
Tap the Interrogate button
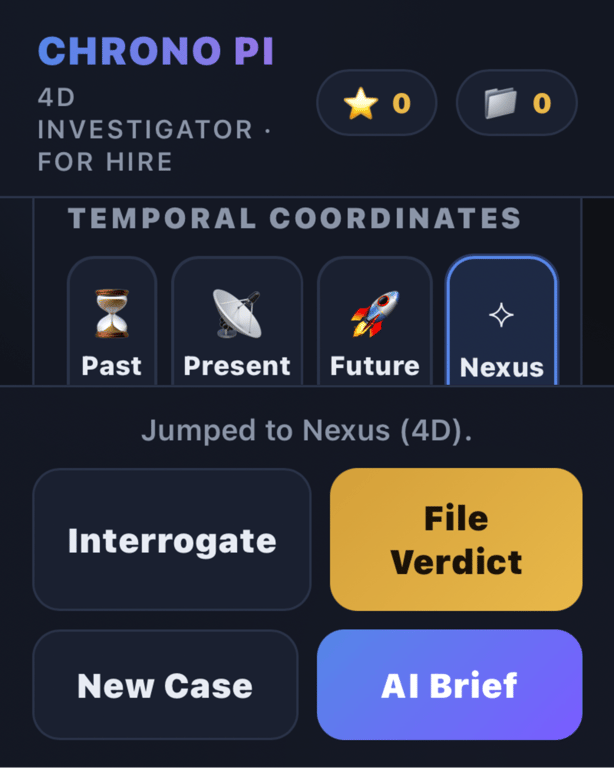pyautogui.click(x=172, y=540)
